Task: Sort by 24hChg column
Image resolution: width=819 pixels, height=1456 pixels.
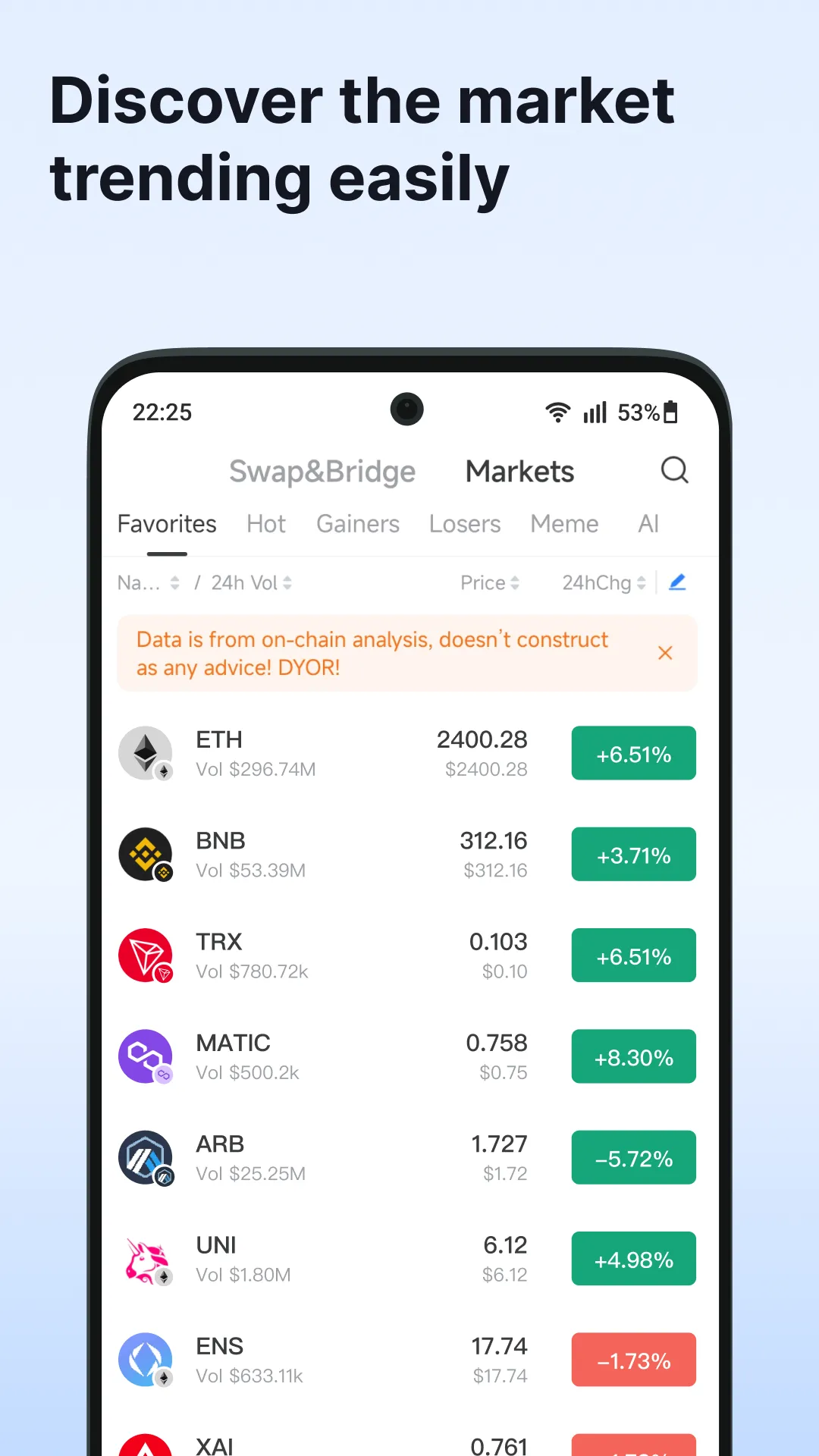Action: tap(601, 582)
